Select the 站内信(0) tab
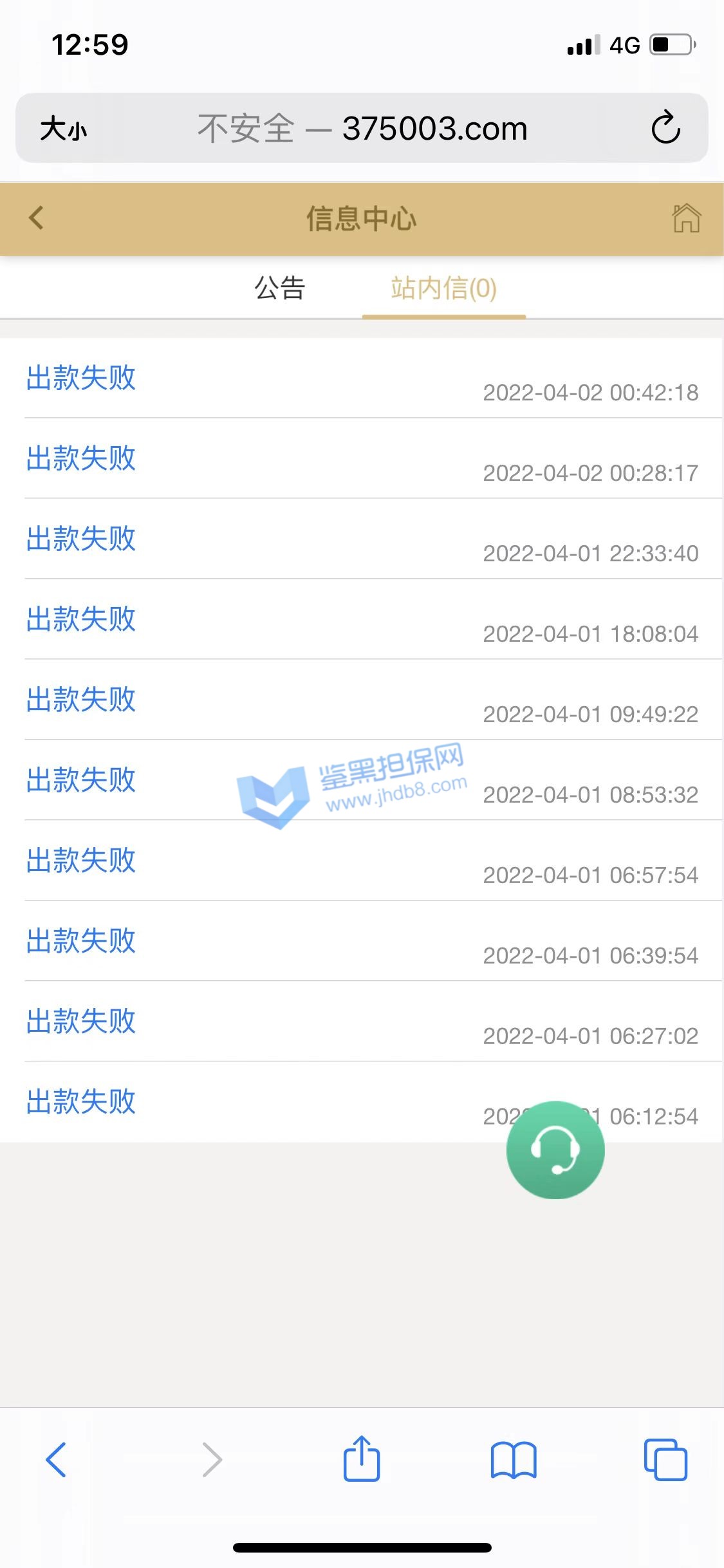 [443, 288]
